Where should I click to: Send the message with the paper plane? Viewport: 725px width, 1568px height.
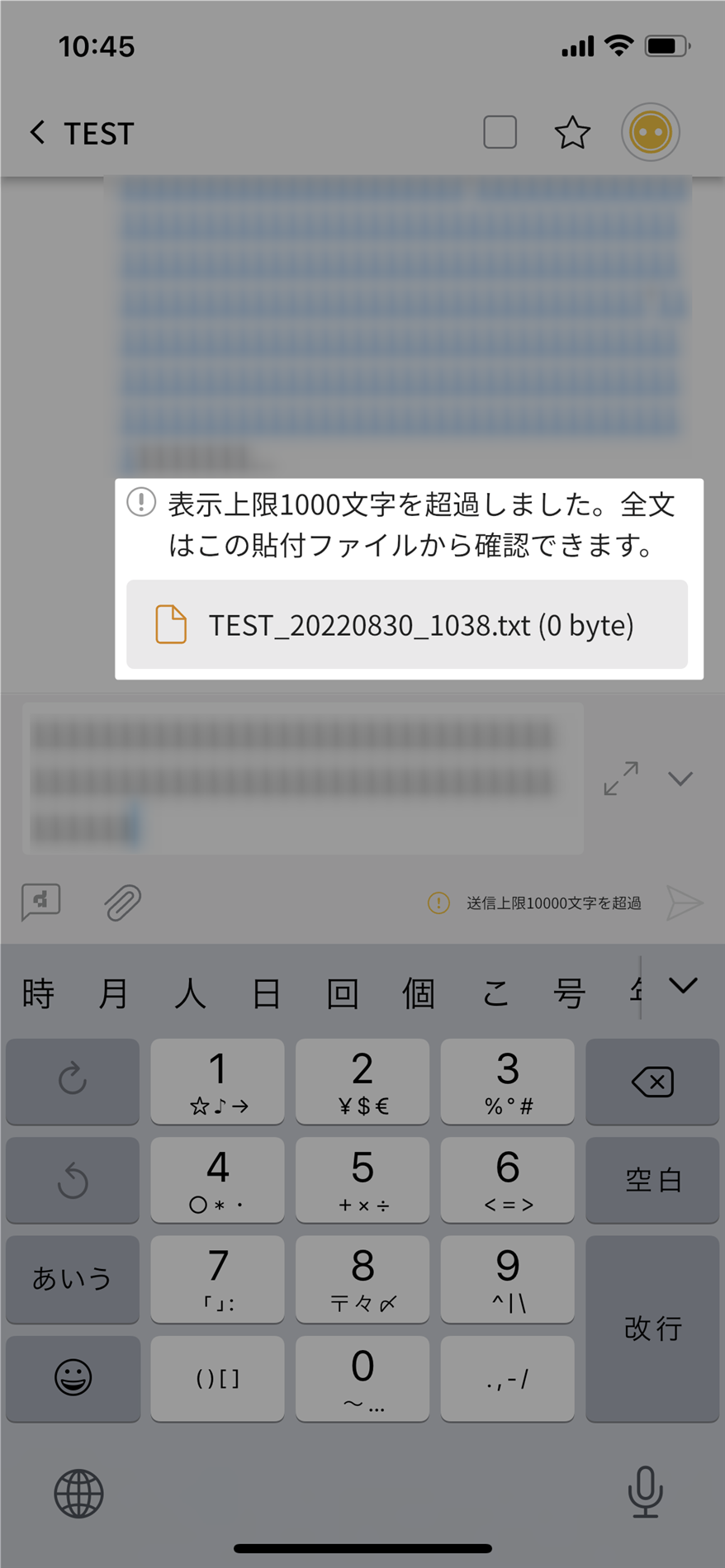click(x=685, y=902)
